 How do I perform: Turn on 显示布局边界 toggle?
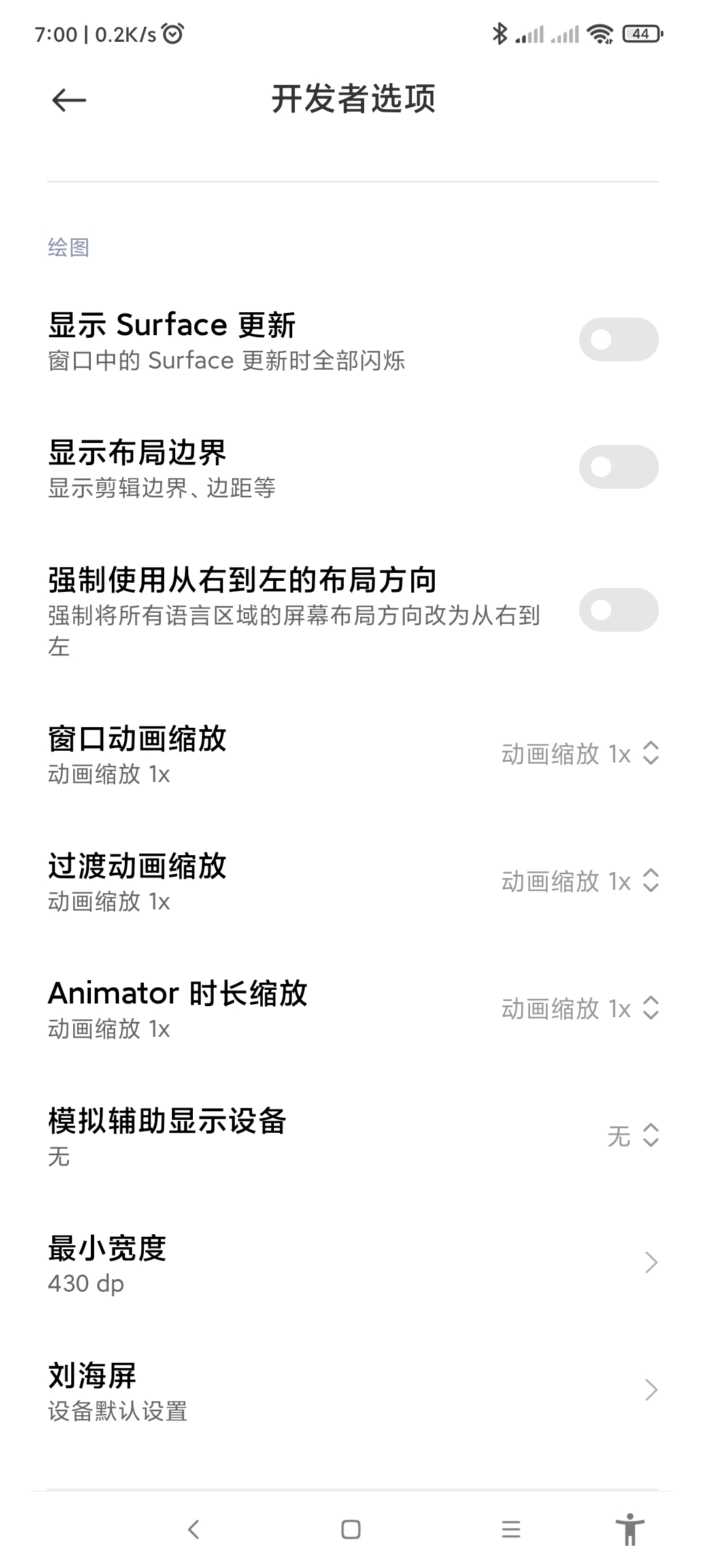click(x=618, y=466)
